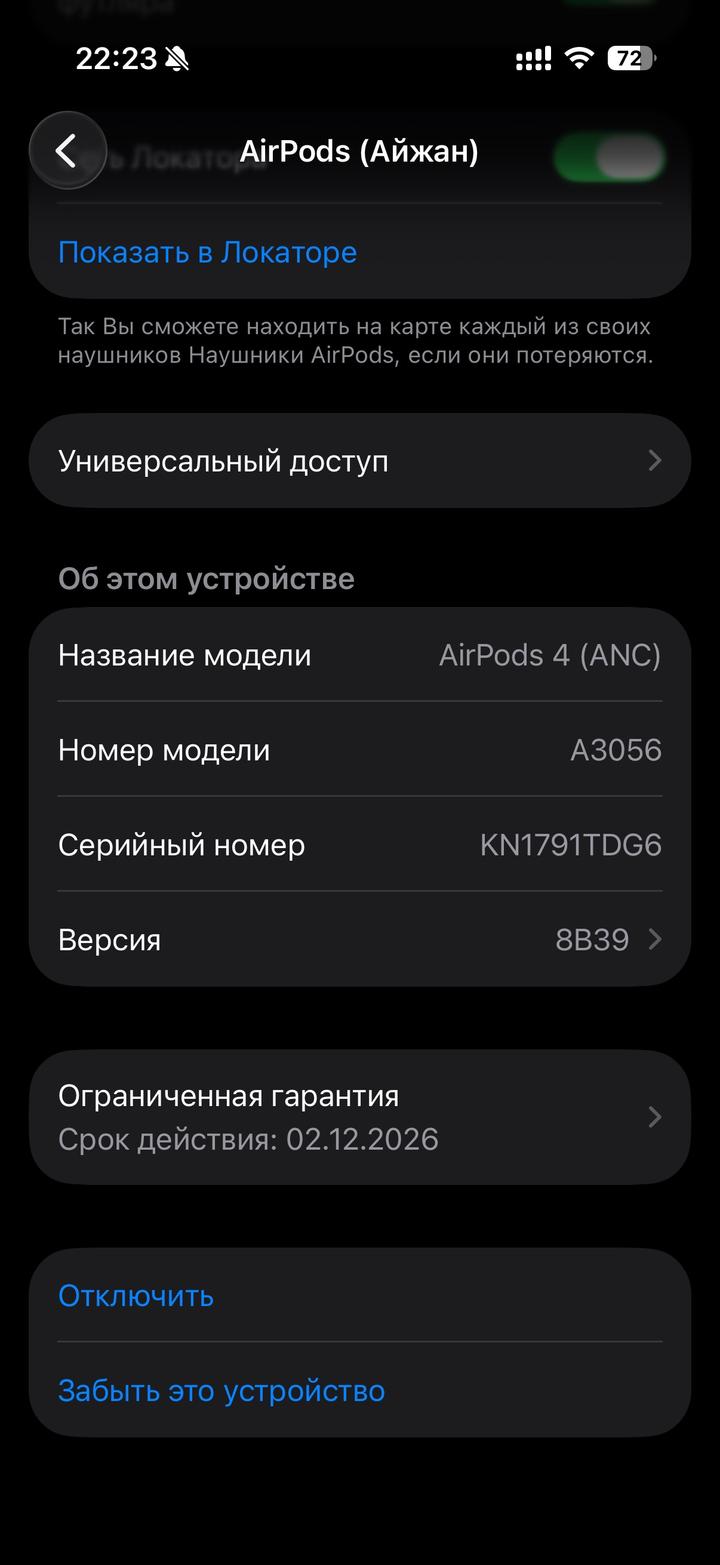This screenshot has height=1565, width=720.
Task: Tap Забыть это устройство
Action: [221, 1390]
